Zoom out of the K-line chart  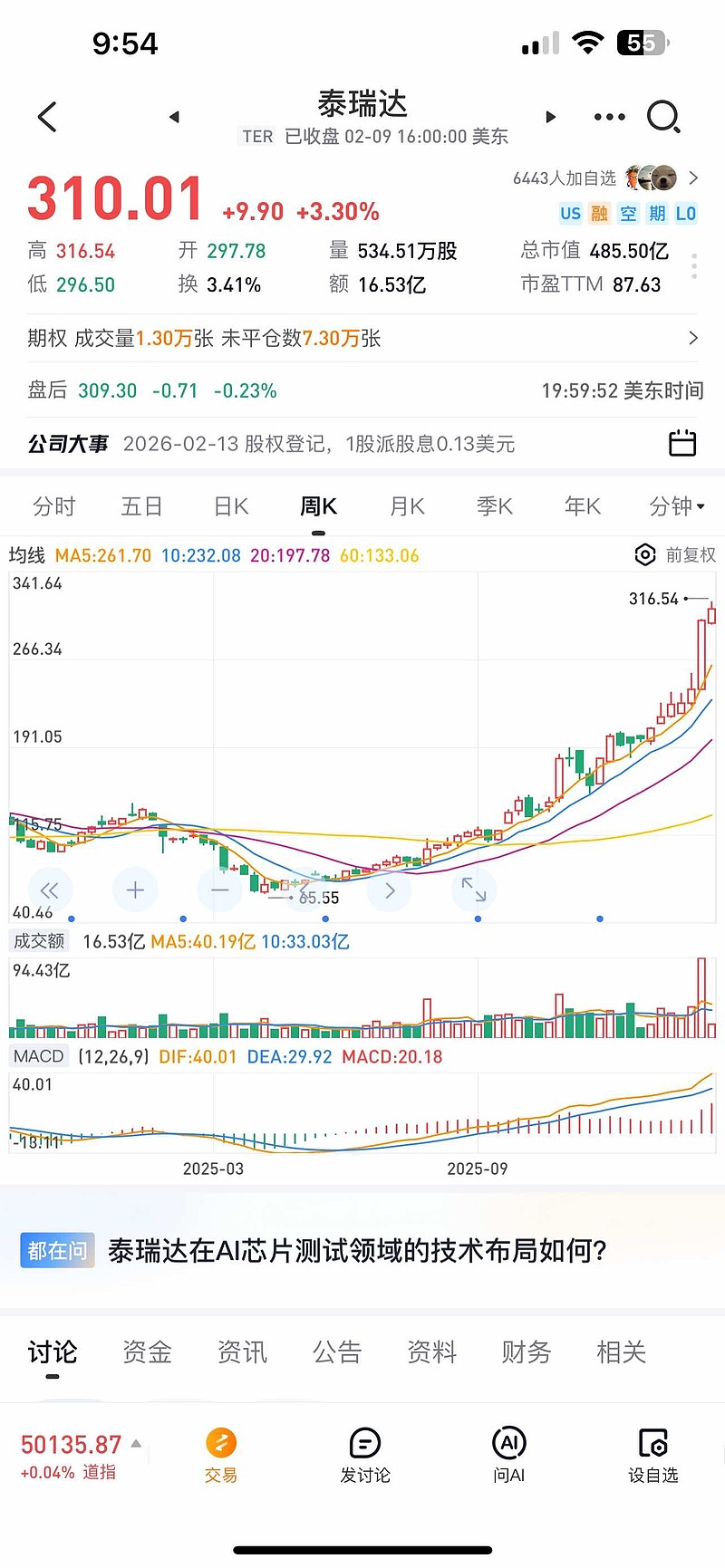click(219, 890)
